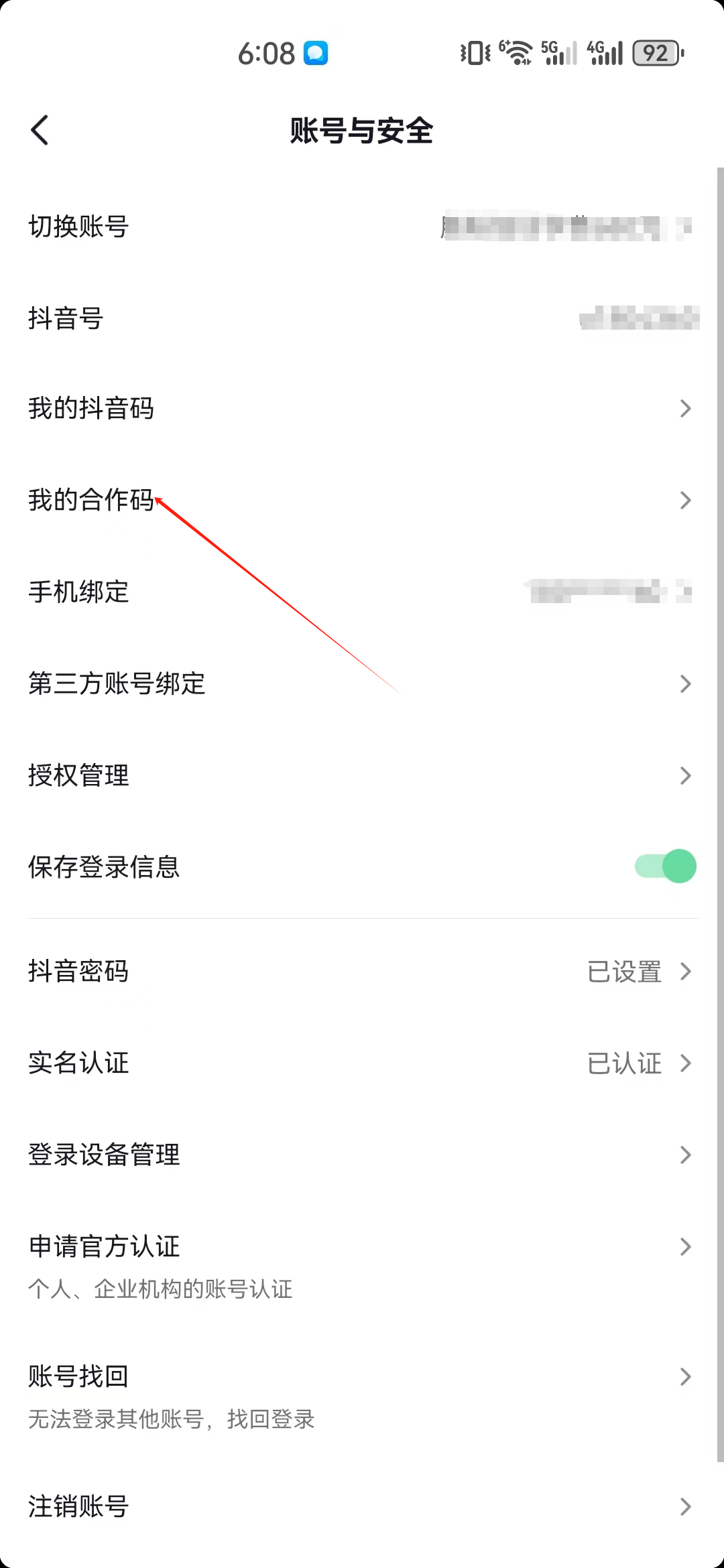Image resolution: width=724 pixels, height=1568 pixels.
Task: Go back from 账号与安全
Action: tap(40, 130)
